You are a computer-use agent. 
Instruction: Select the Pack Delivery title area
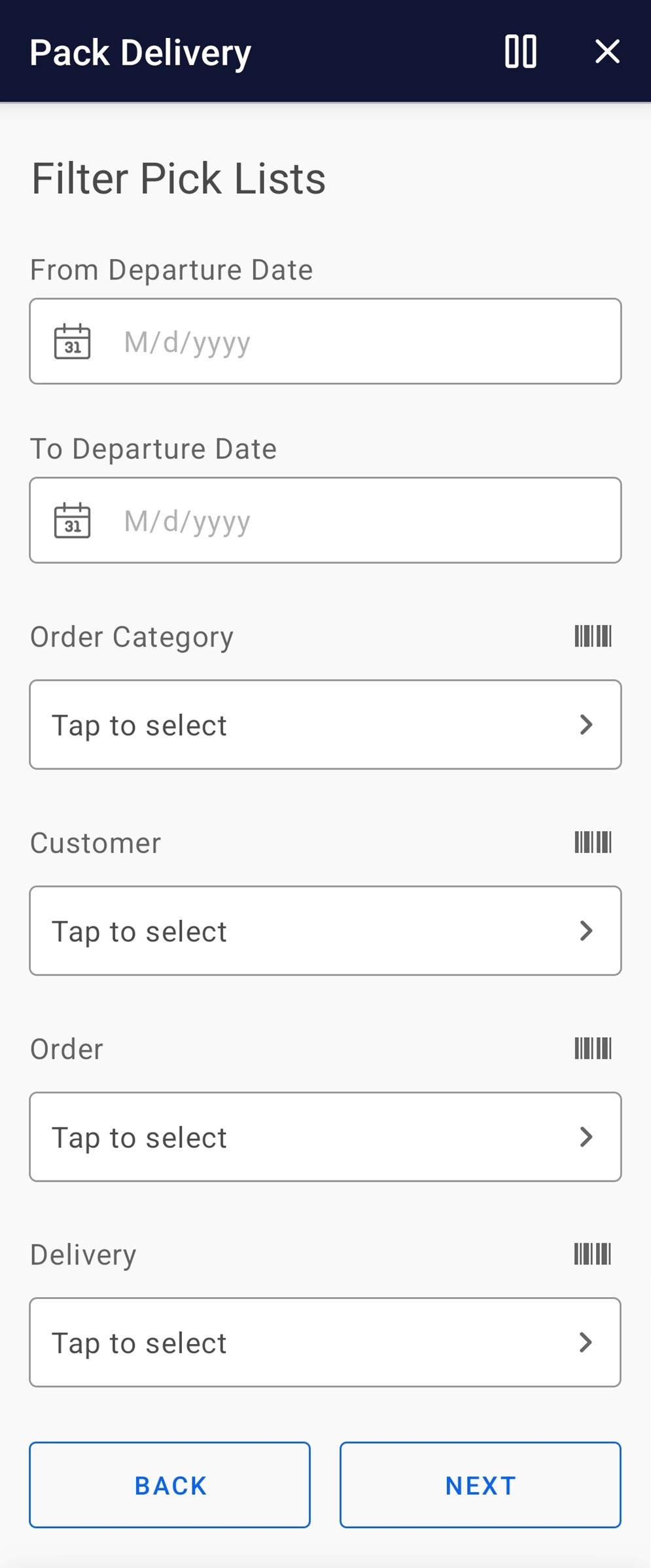click(140, 52)
